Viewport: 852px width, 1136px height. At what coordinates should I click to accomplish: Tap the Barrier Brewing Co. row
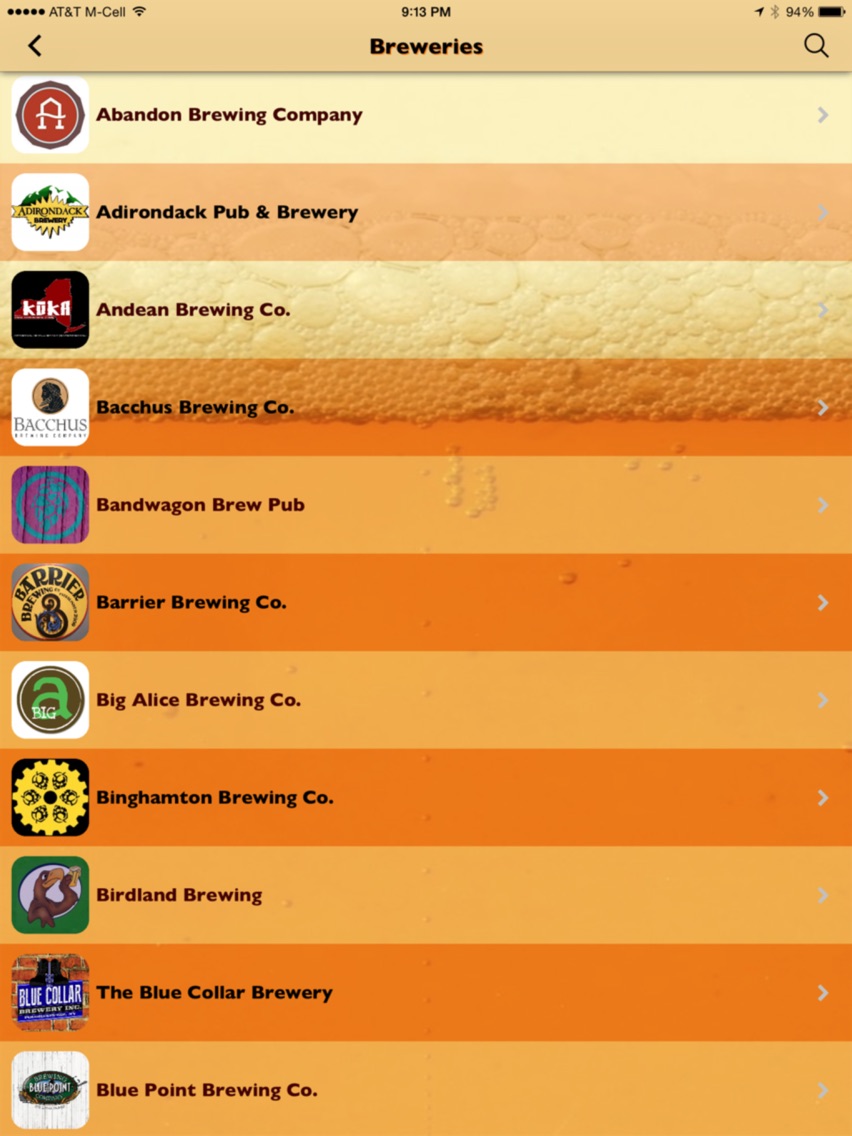[x=191, y=602]
